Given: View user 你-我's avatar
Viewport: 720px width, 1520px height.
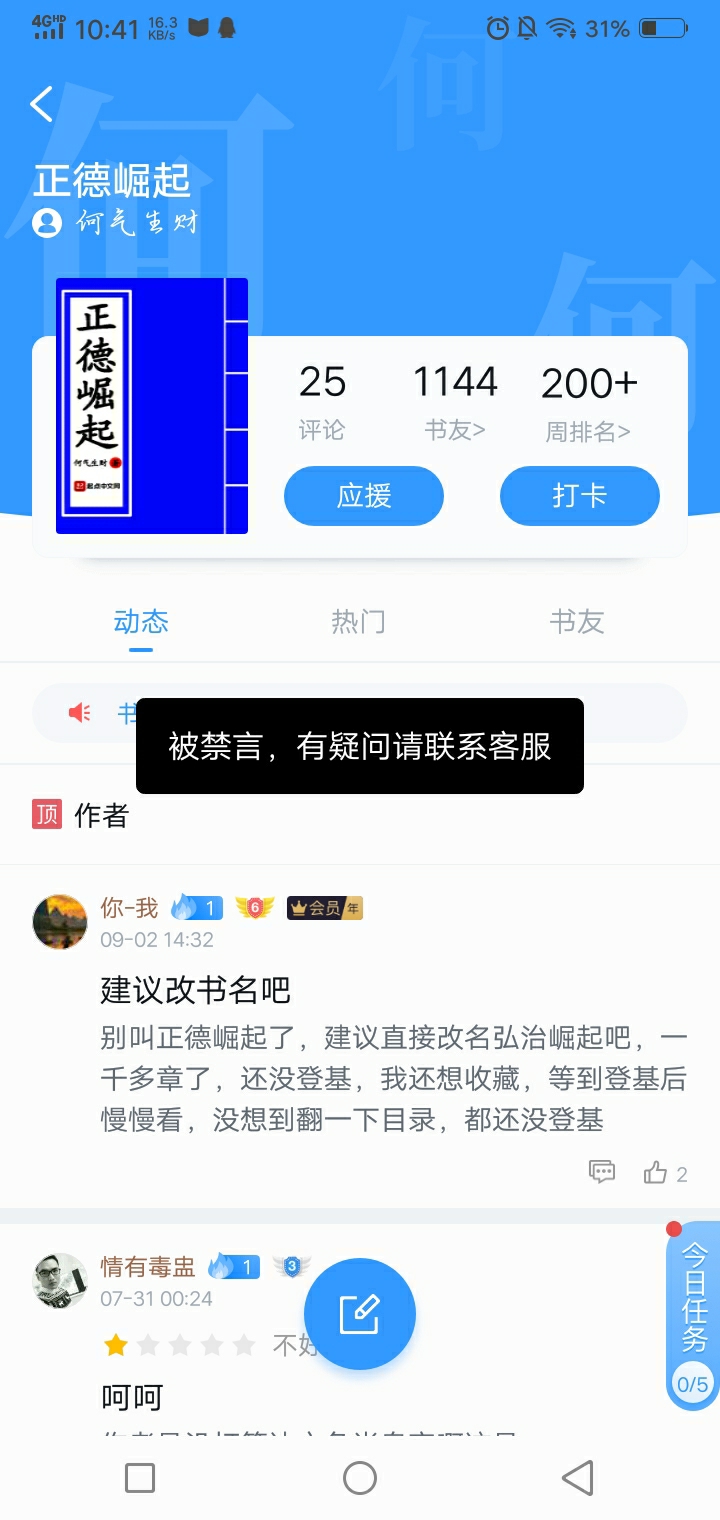Looking at the screenshot, I should (60, 921).
